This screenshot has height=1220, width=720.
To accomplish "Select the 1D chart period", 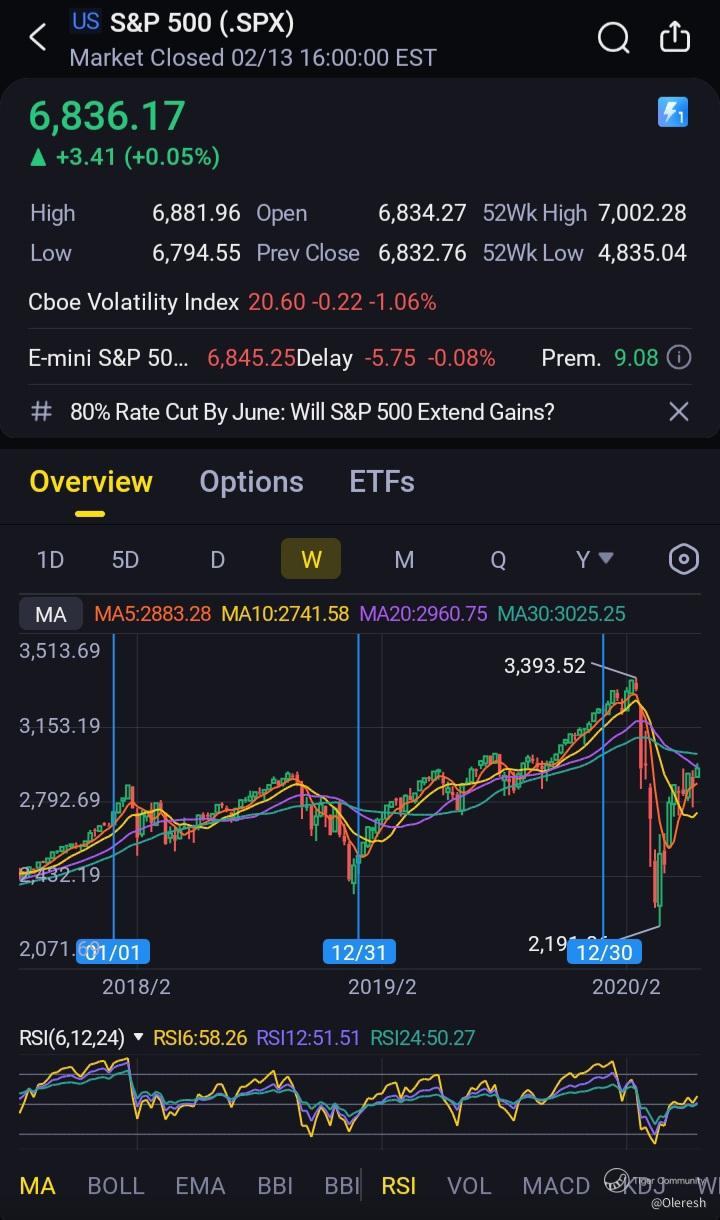I will click(x=50, y=560).
